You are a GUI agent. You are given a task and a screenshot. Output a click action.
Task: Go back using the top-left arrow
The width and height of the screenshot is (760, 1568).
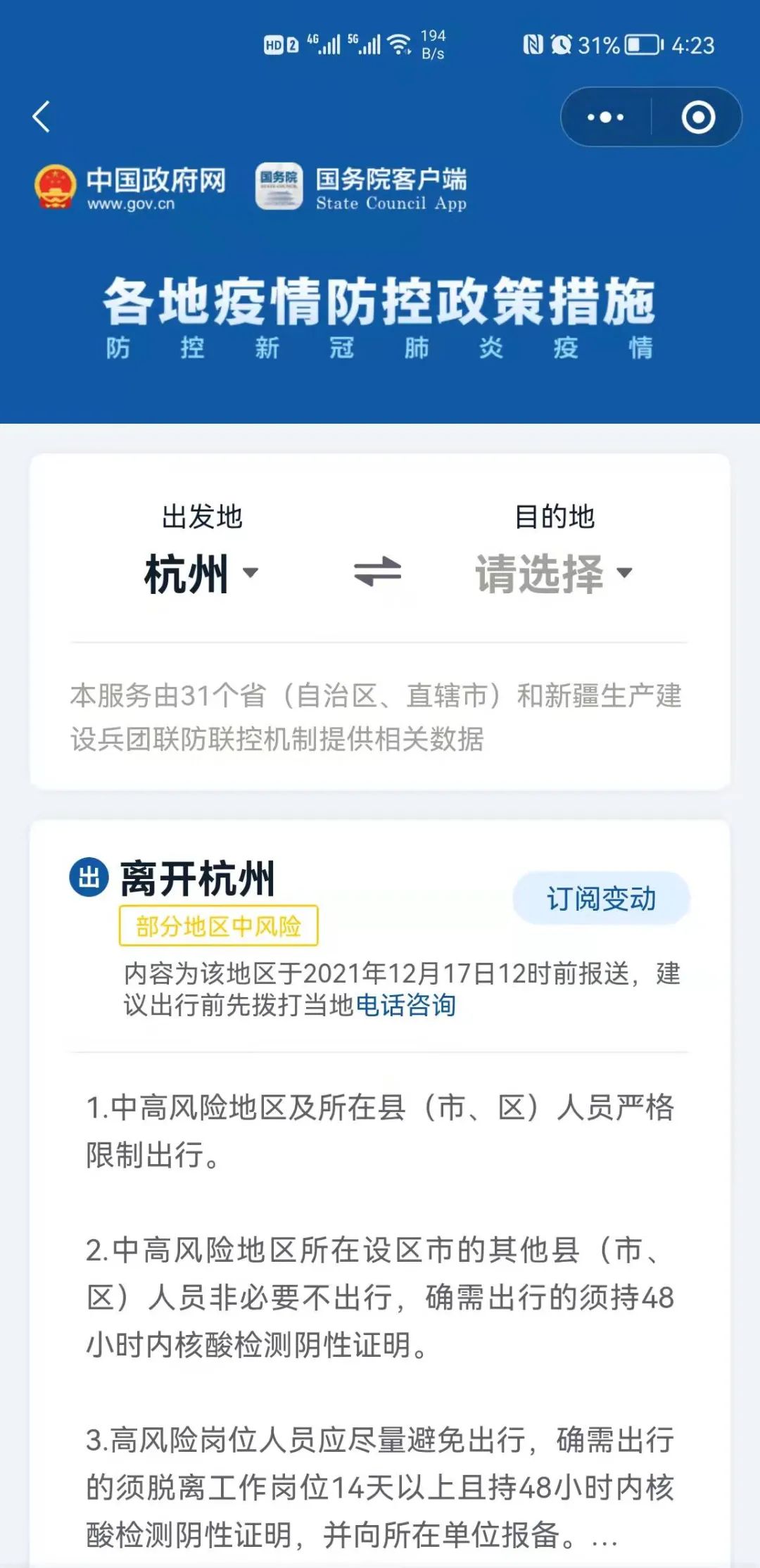pyautogui.click(x=42, y=117)
